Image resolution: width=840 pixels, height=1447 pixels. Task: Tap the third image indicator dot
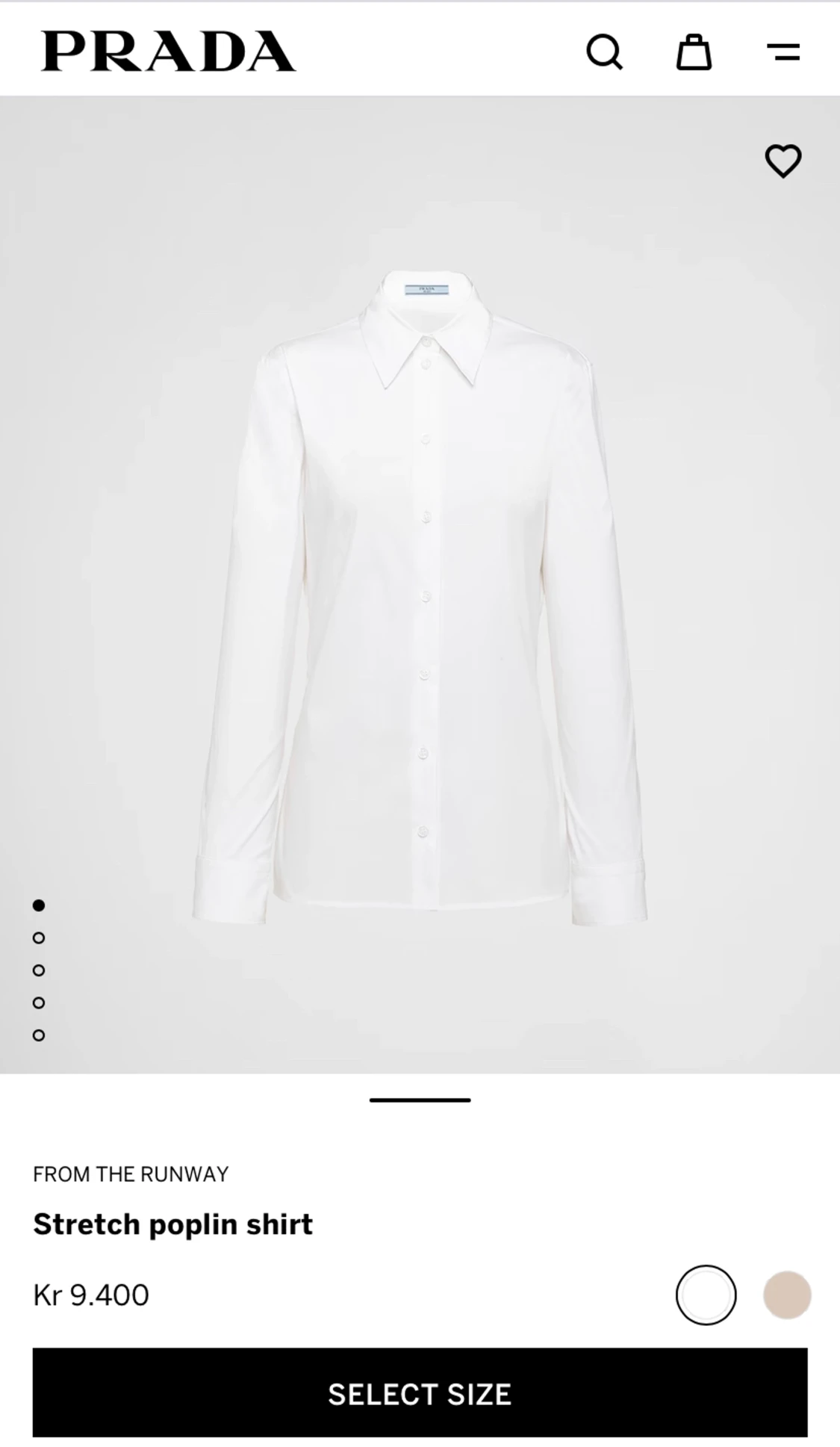click(x=39, y=970)
